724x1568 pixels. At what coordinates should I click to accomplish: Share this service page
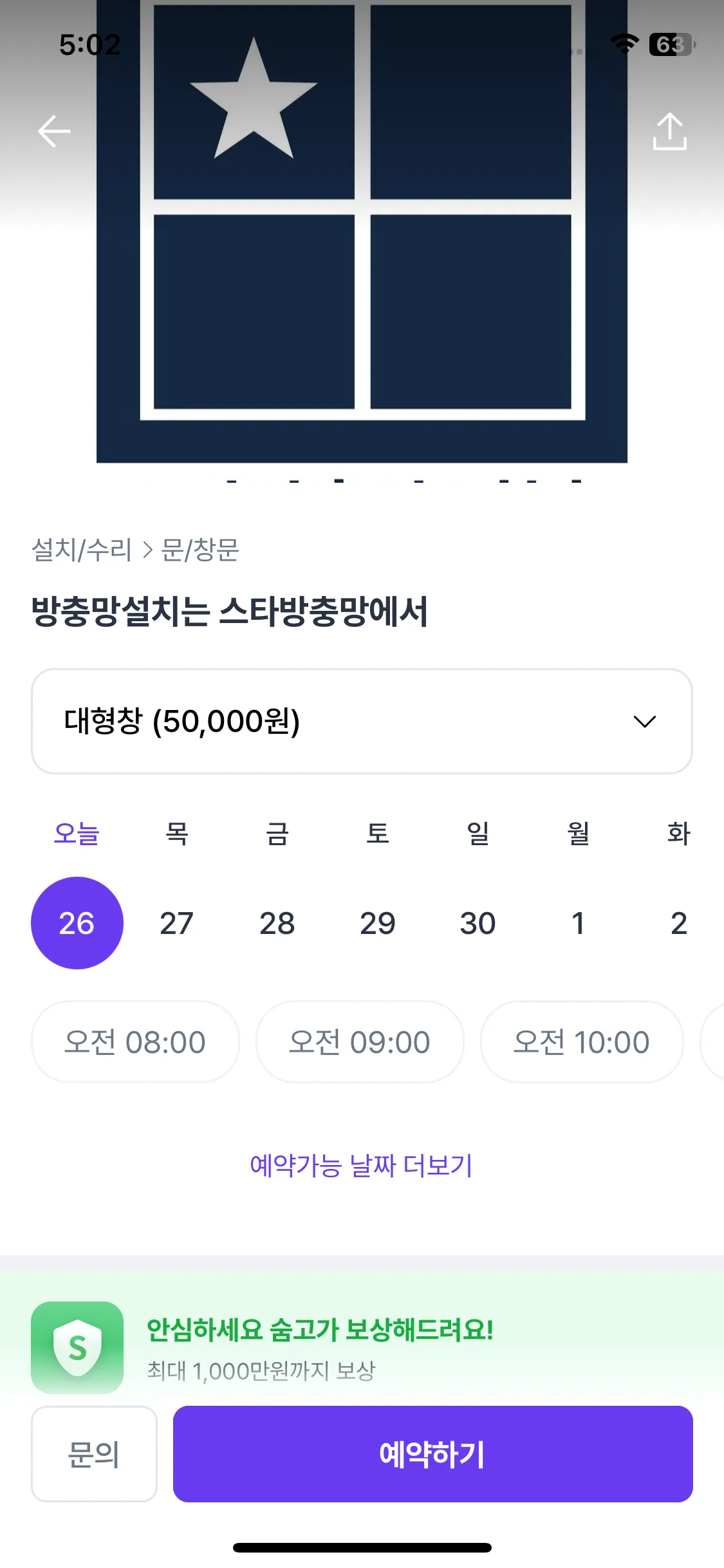669,131
